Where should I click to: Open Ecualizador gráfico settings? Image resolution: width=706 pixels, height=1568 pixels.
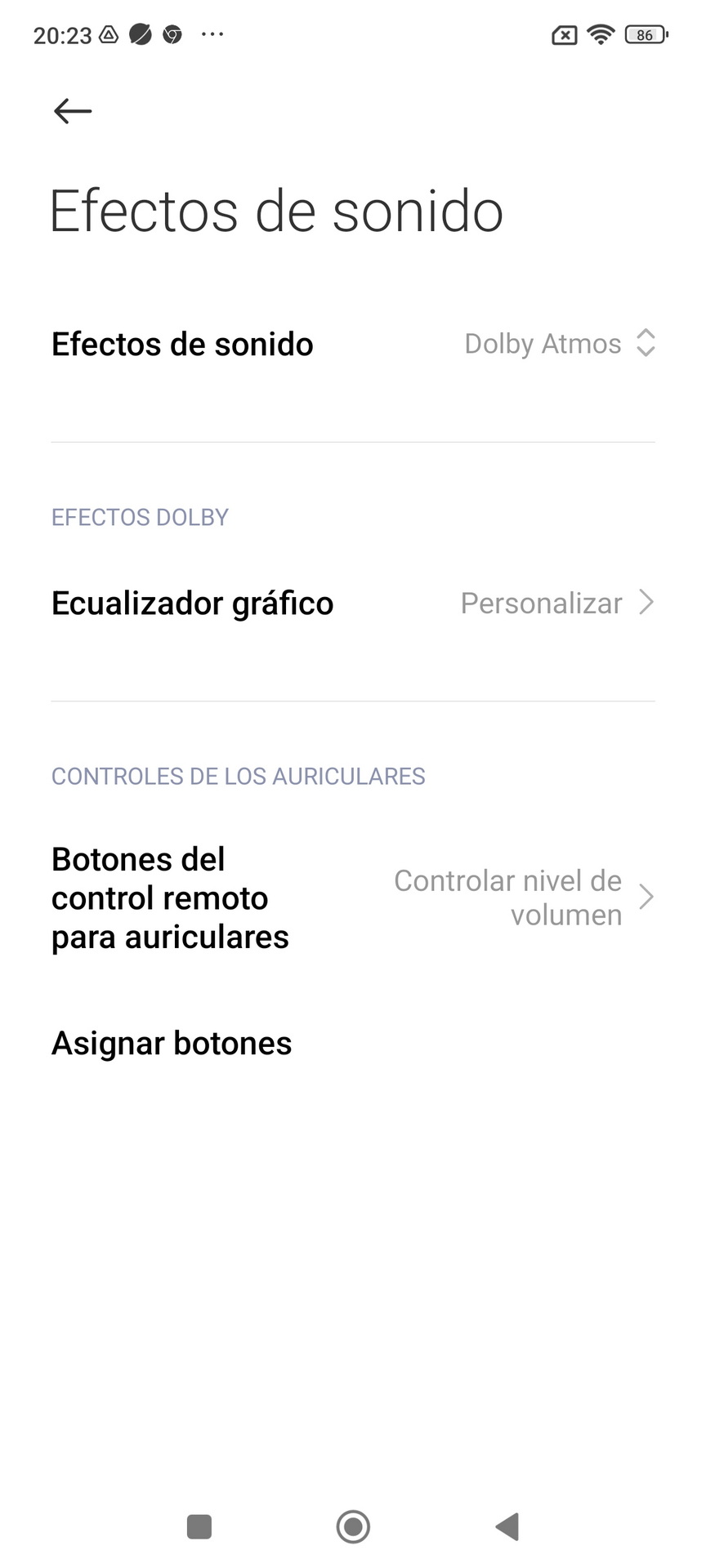point(353,604)
